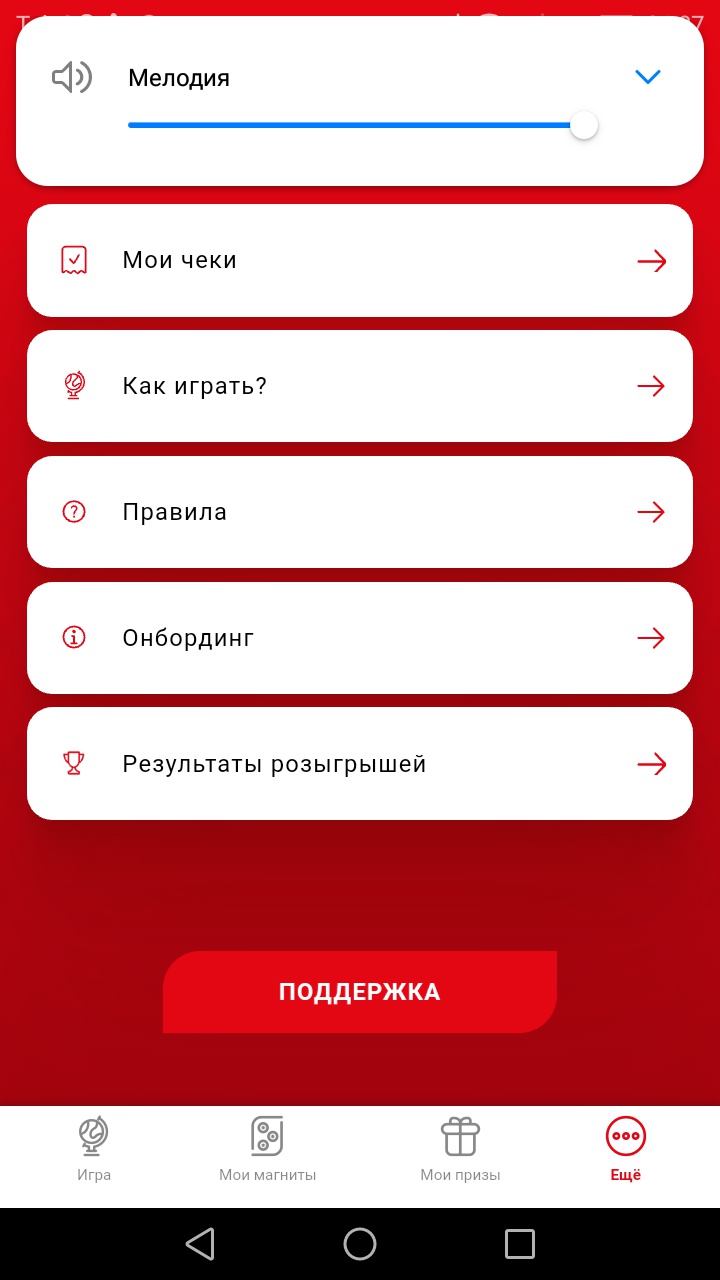Open Мои чеки

click(x=360, y=261)
